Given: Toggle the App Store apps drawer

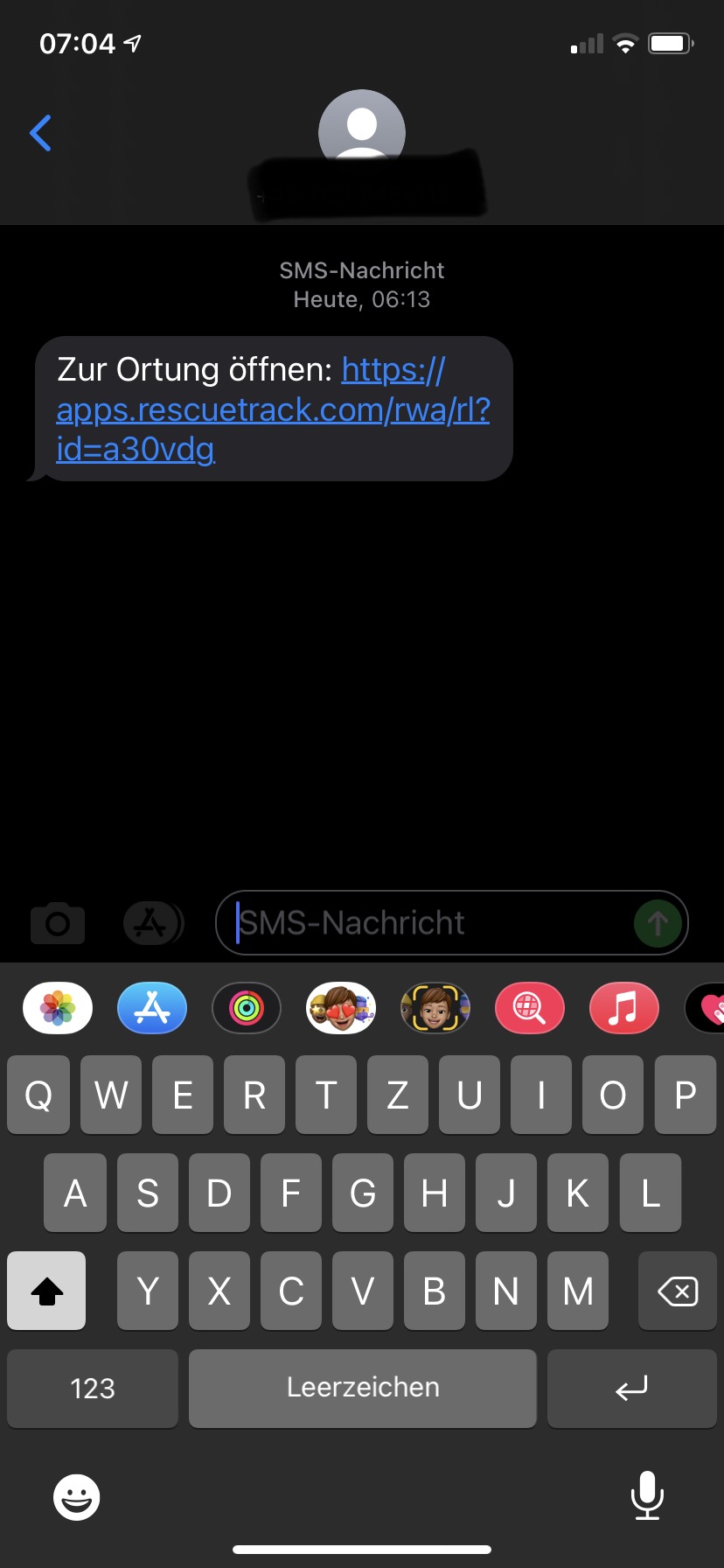Looking at the screenshot, I should 152,922.
